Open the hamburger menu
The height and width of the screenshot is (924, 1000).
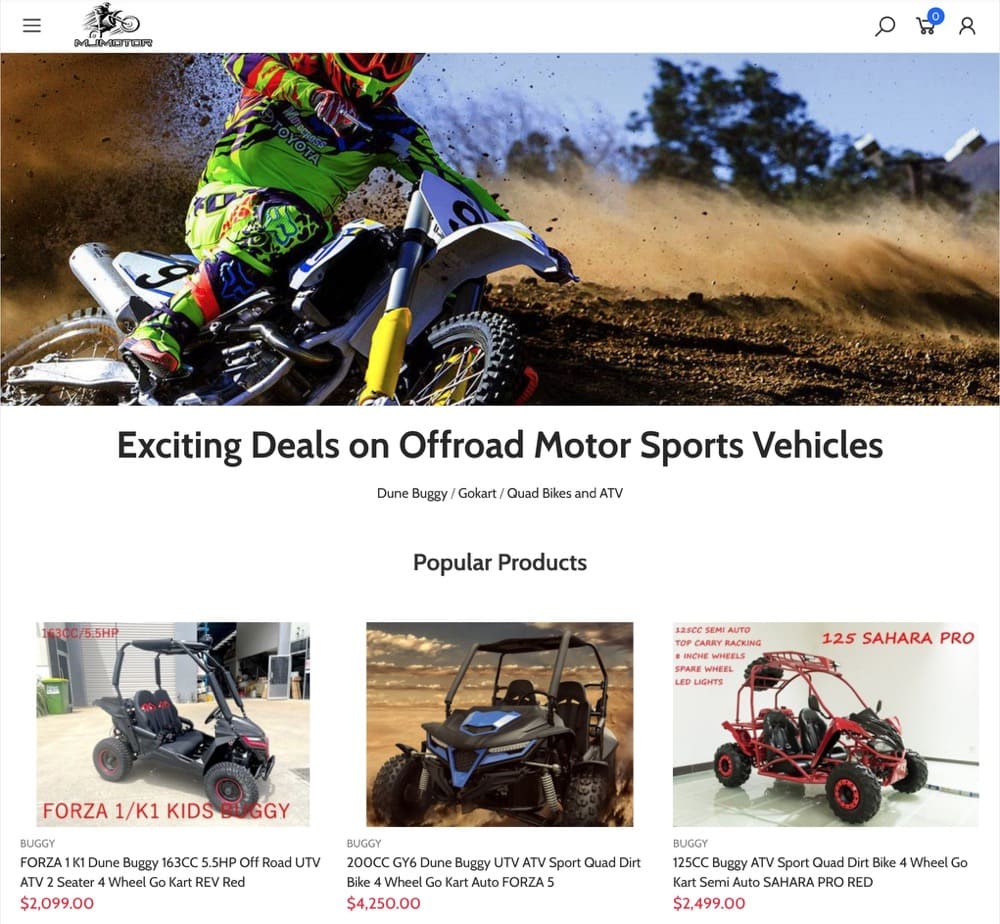32,26
